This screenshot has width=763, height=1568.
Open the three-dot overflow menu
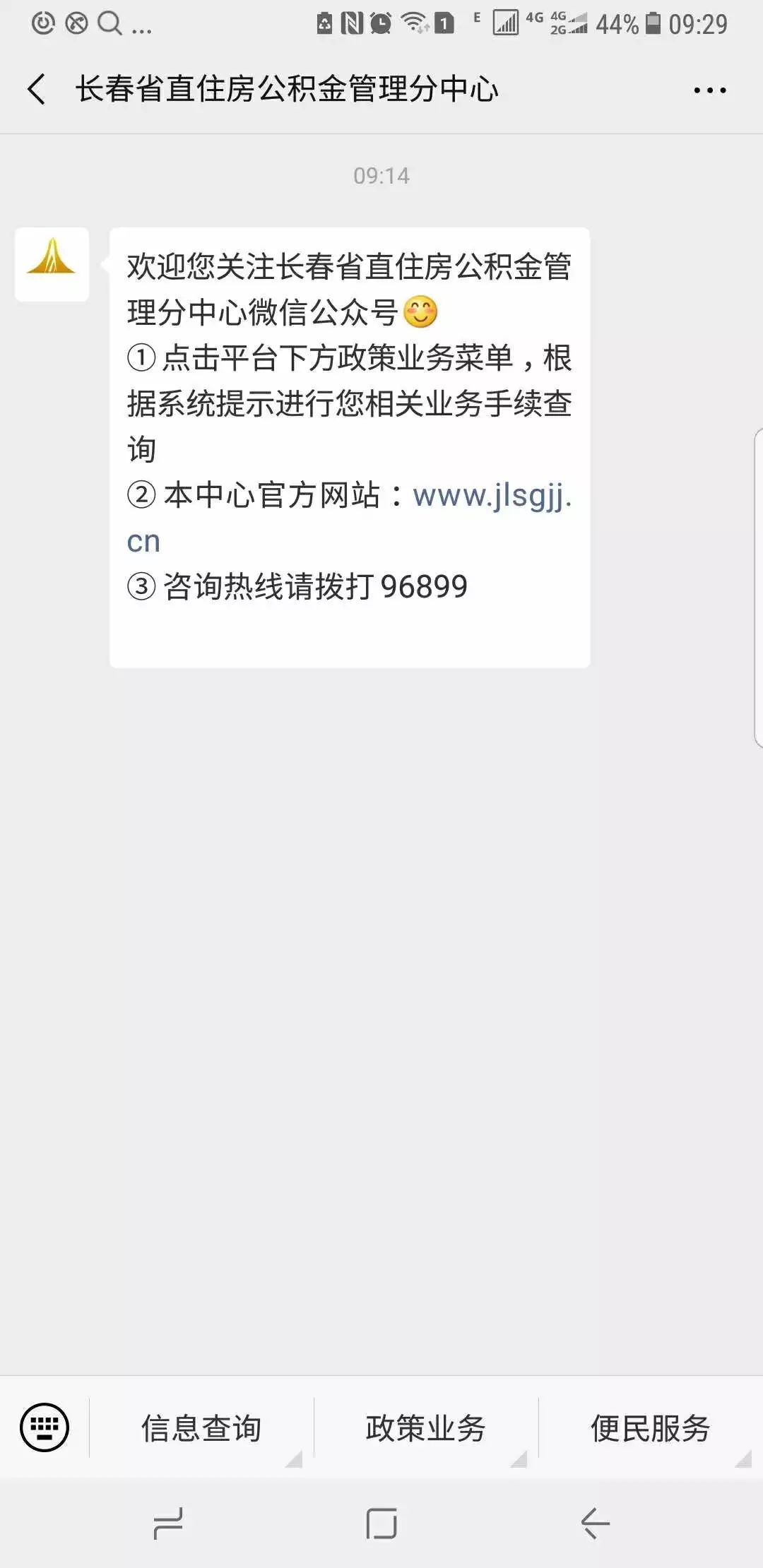pyautogui.click(x=709, y=90)
